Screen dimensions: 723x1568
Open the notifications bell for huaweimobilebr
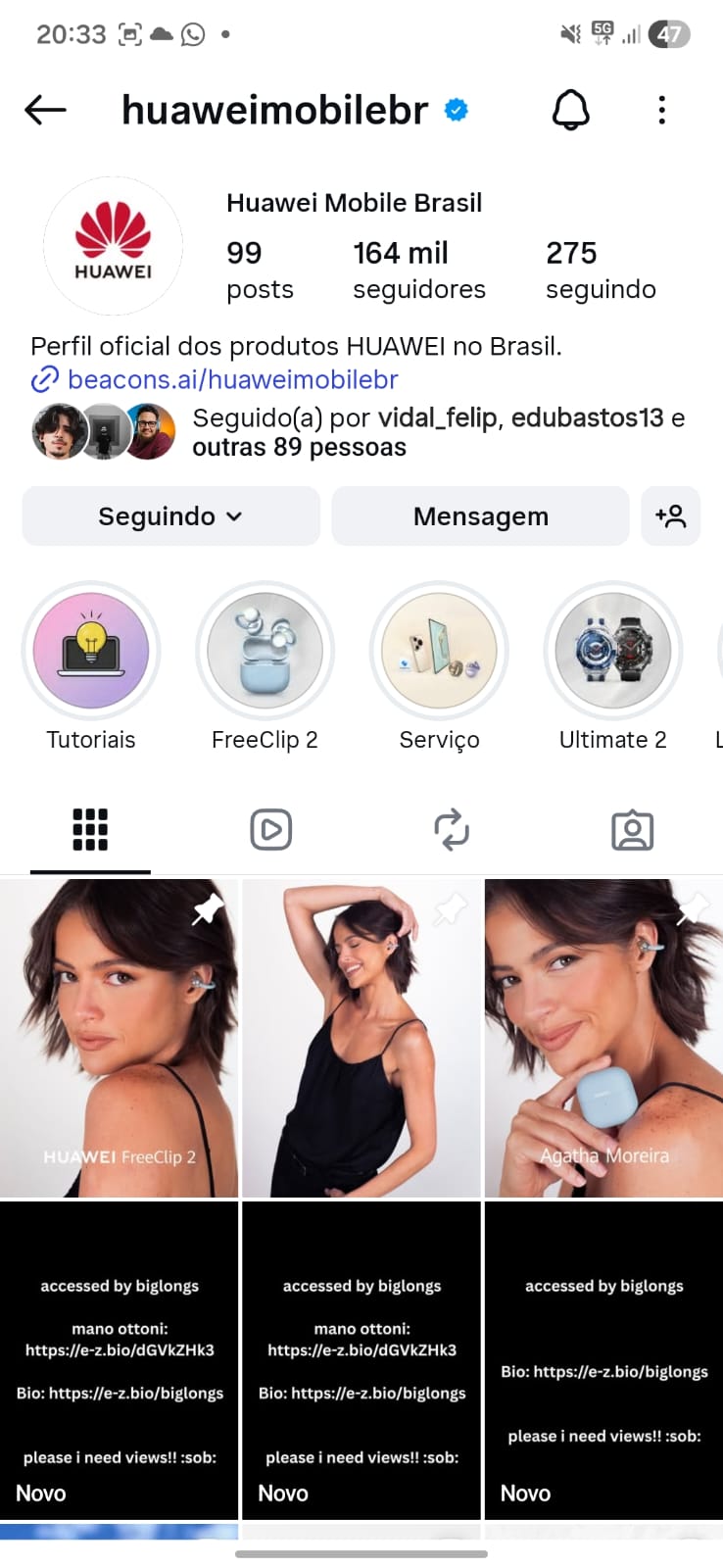click(x=570, y=110)
